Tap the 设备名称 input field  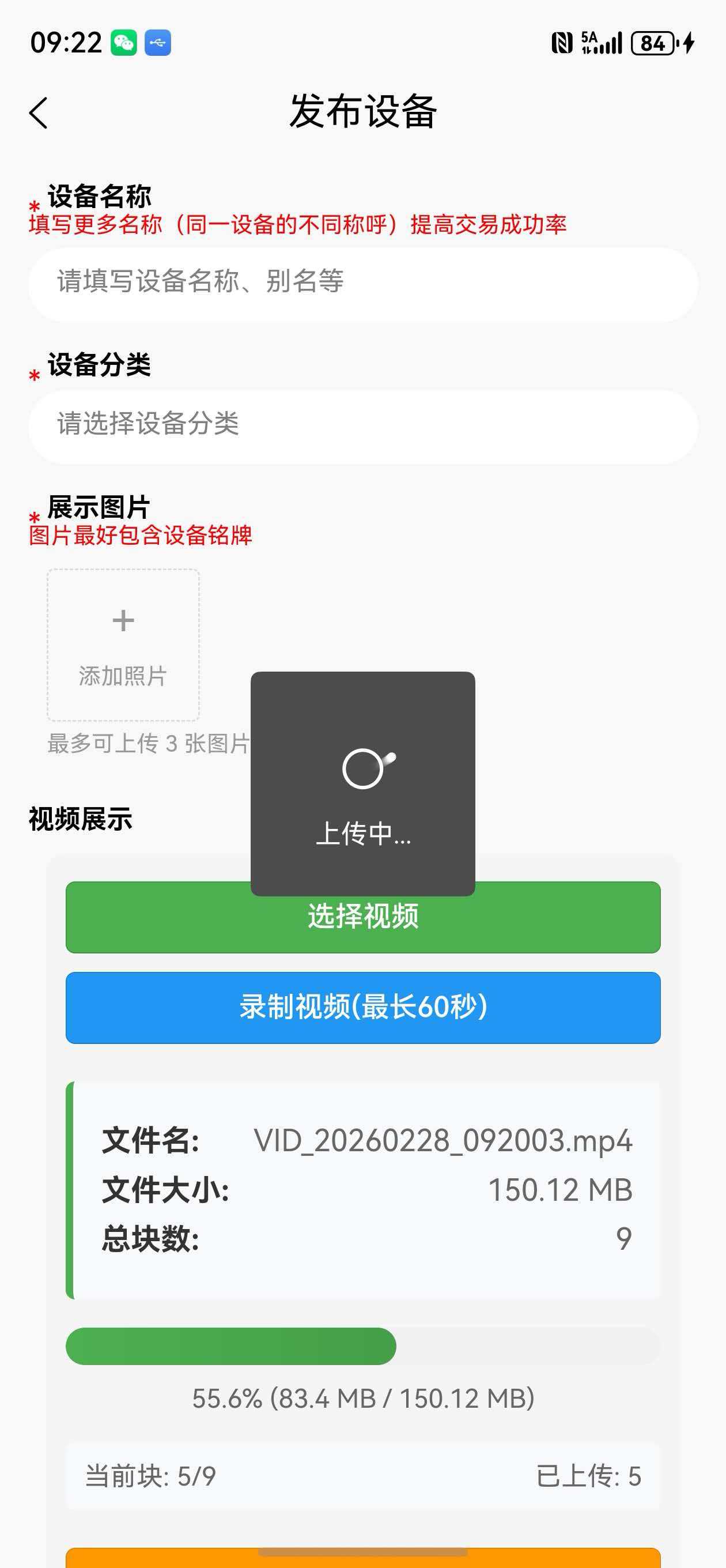pos(362,282)
